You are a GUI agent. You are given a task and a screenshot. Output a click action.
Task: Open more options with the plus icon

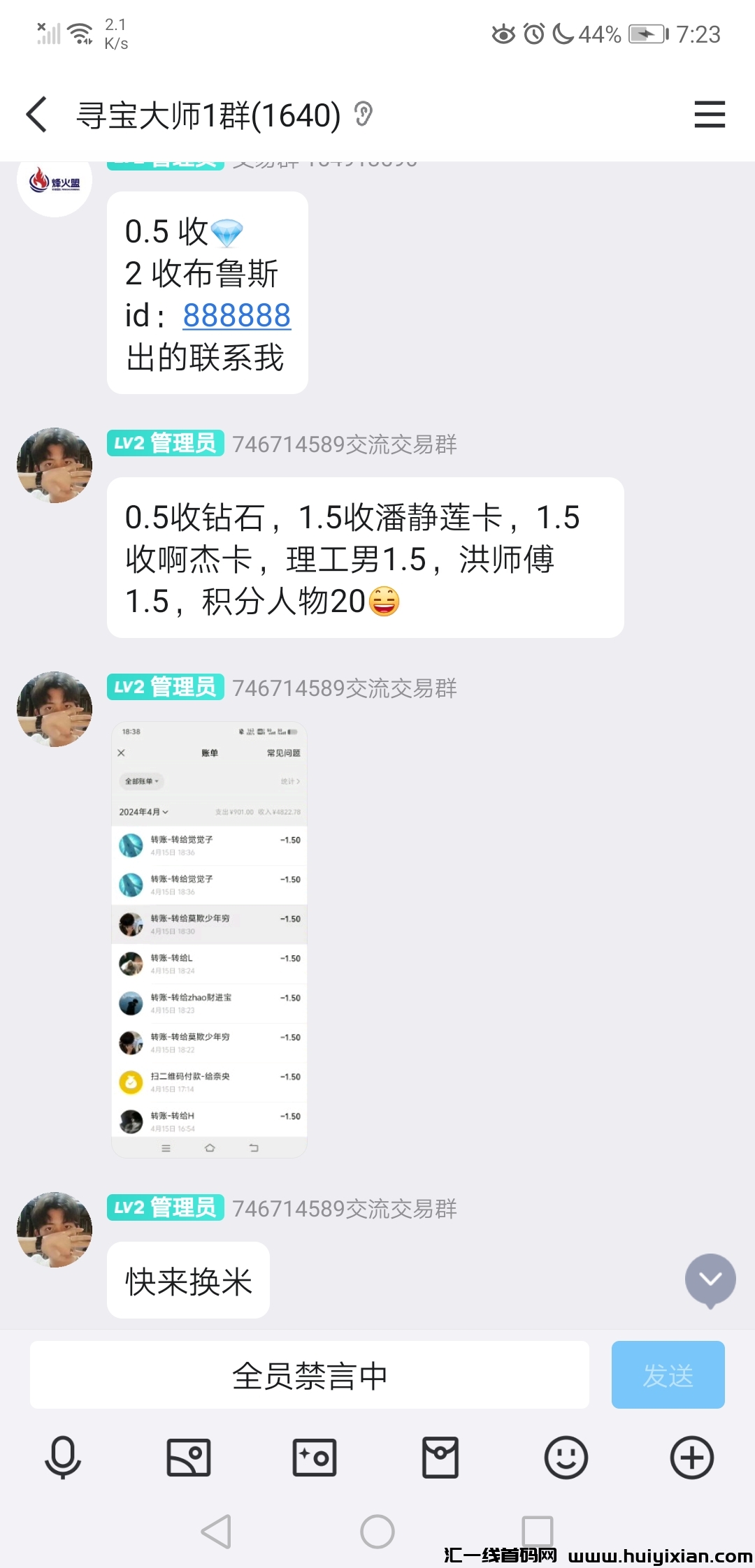(692, 1458)
